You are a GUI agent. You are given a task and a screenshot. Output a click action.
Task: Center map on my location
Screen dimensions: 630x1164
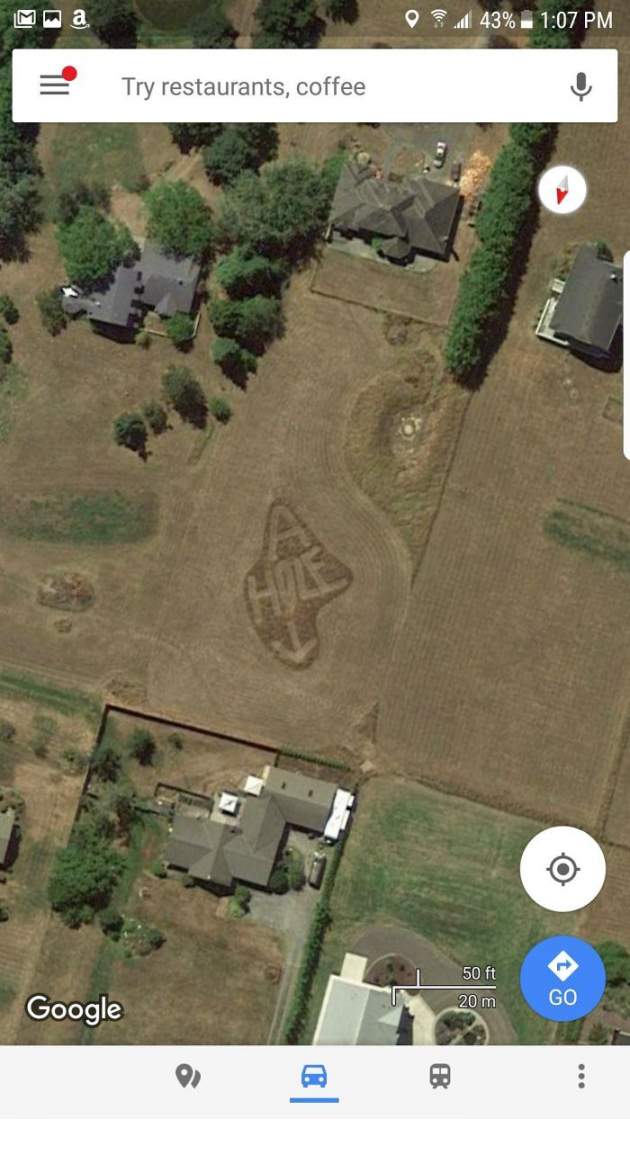click(x=562, y=869)
